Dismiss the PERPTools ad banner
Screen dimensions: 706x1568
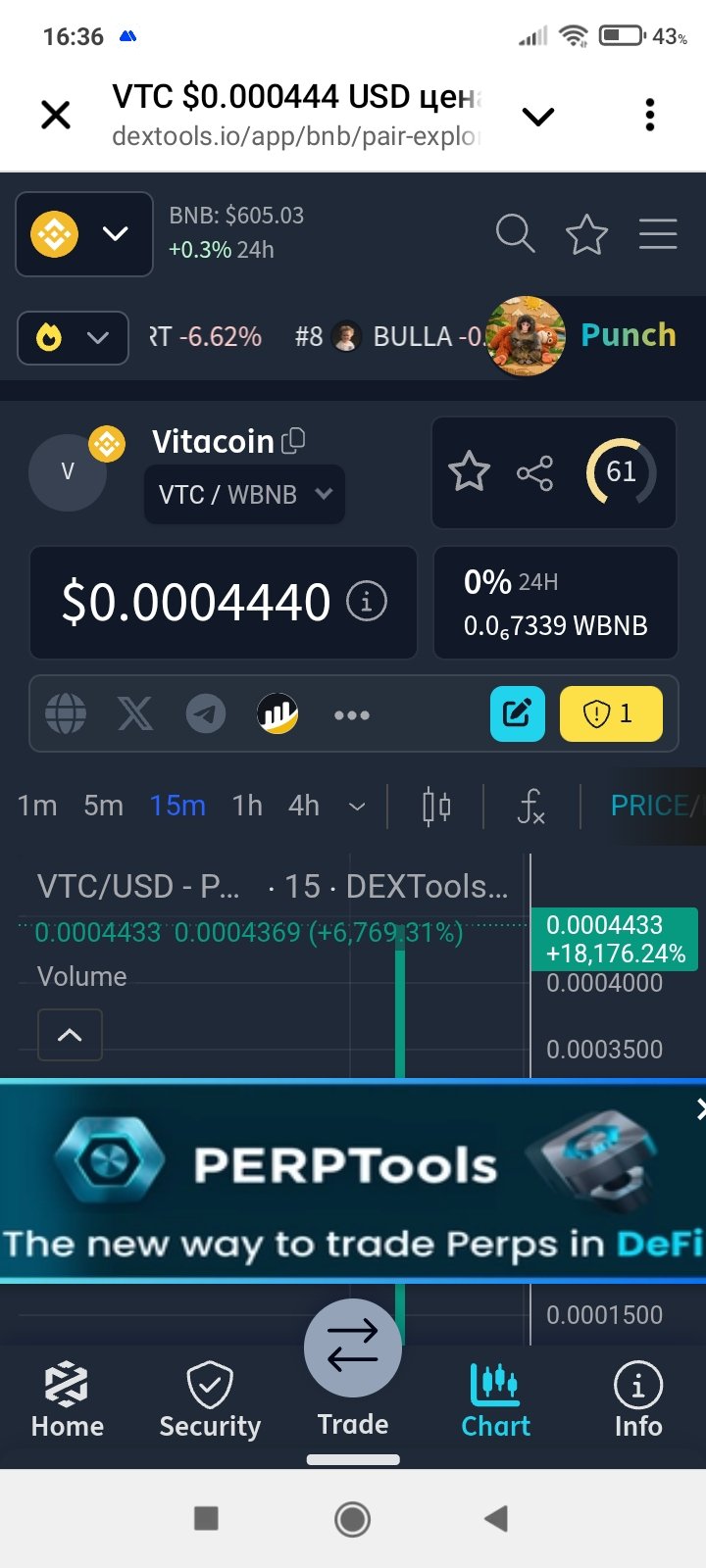click(699, 1108)
